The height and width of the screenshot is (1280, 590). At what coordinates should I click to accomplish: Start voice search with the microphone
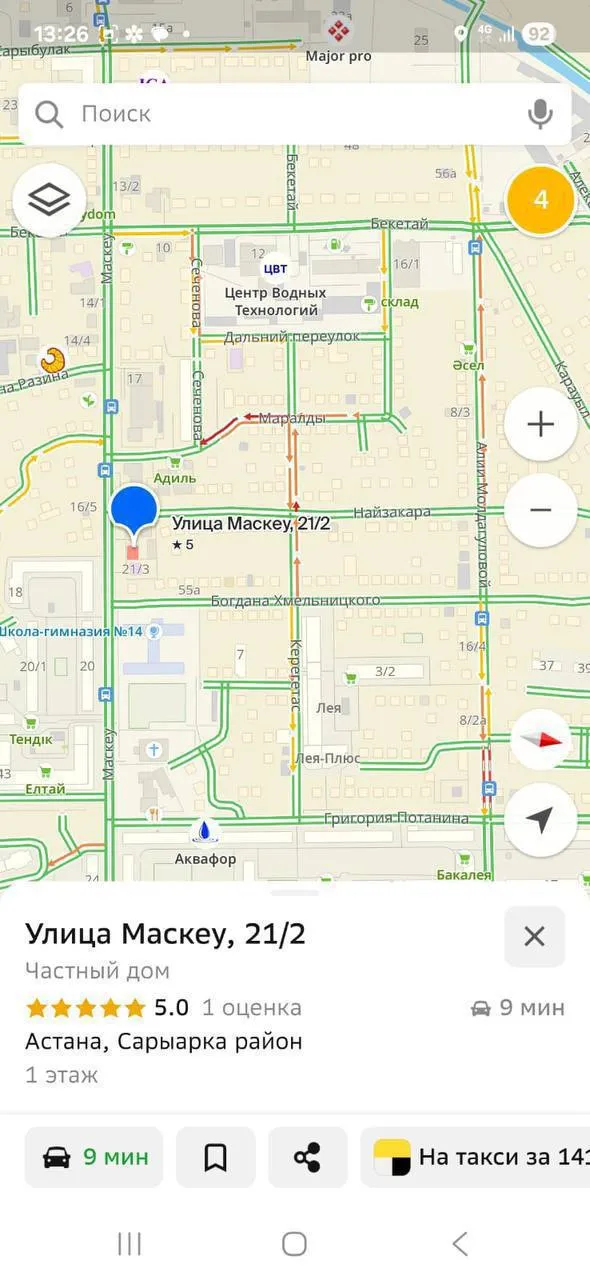(x=540, y=114)
